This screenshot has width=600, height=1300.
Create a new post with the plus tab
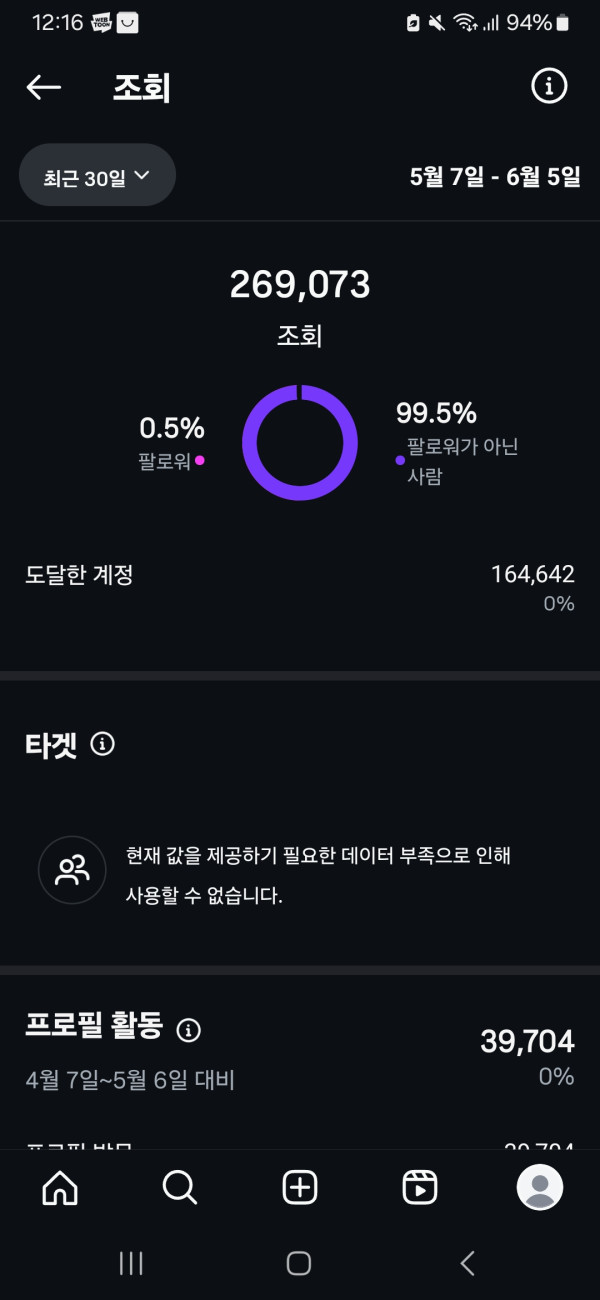coord(300,1187)
